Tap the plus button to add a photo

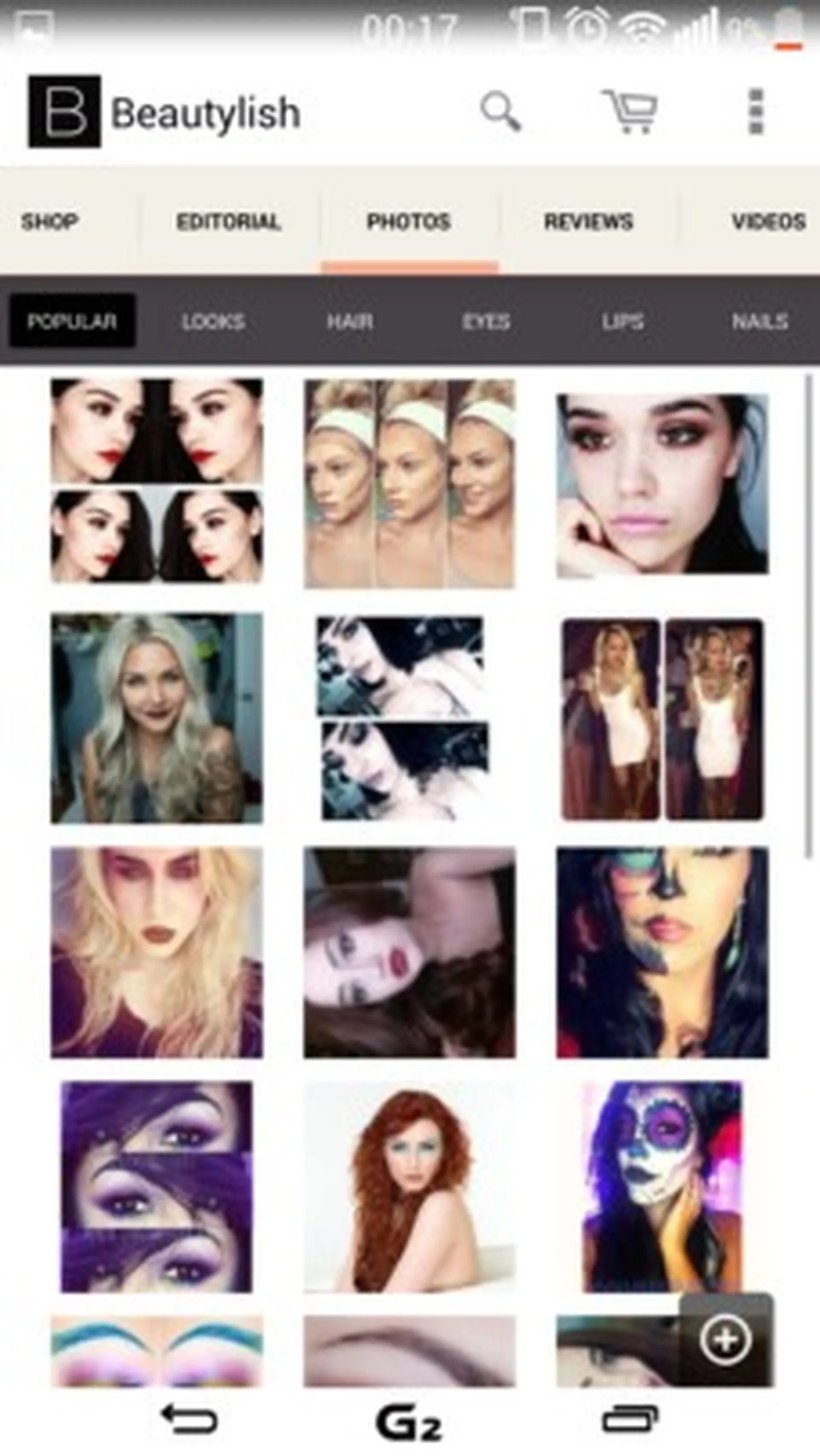coord(726,1339)
